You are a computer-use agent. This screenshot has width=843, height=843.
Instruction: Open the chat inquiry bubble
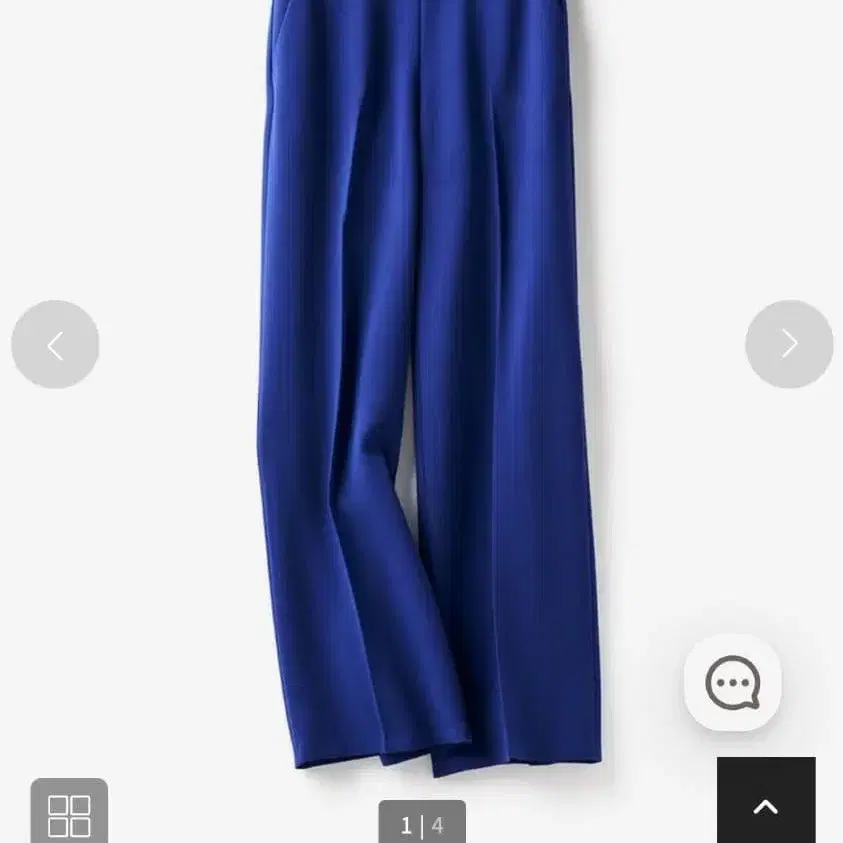[732, 683]
